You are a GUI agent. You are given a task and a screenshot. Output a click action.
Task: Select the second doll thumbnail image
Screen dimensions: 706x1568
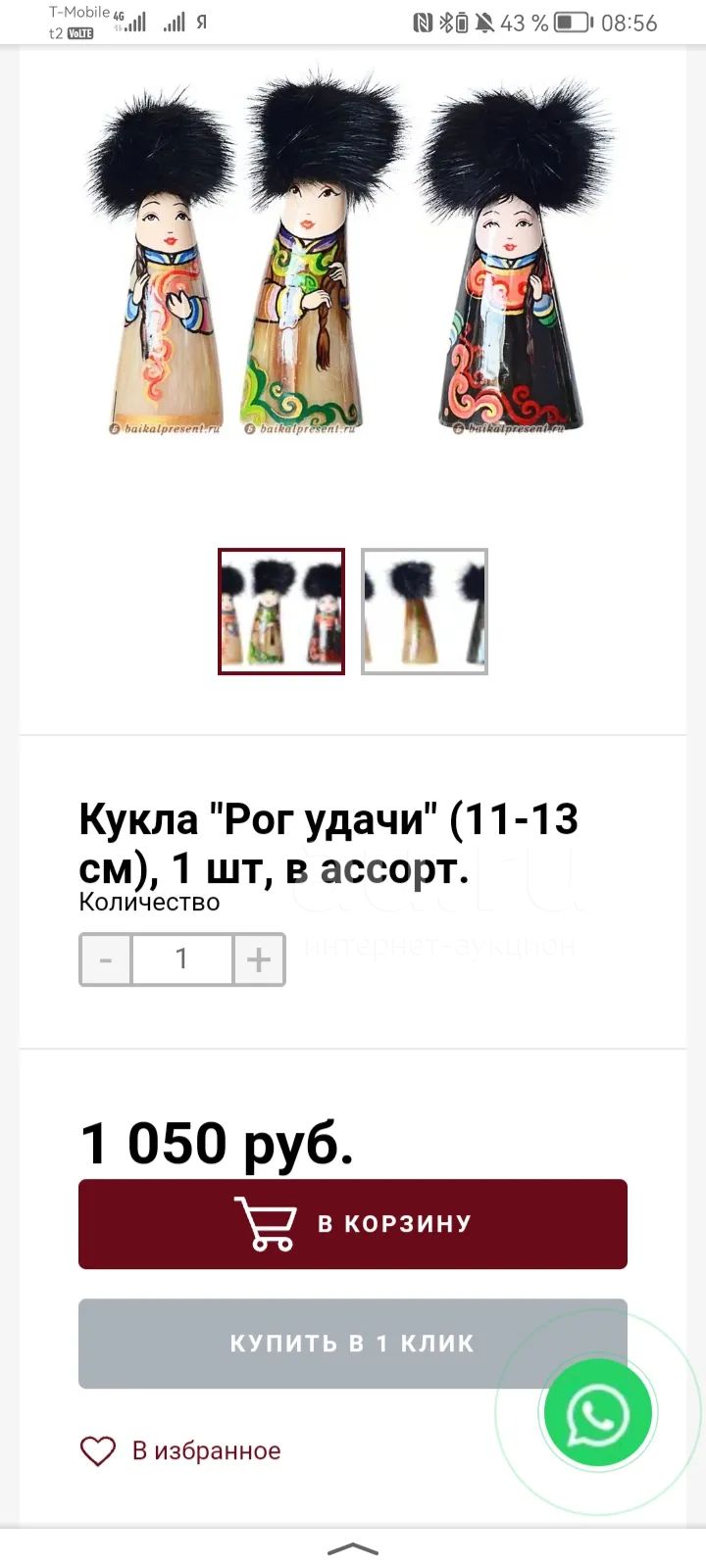pos(425,612)
